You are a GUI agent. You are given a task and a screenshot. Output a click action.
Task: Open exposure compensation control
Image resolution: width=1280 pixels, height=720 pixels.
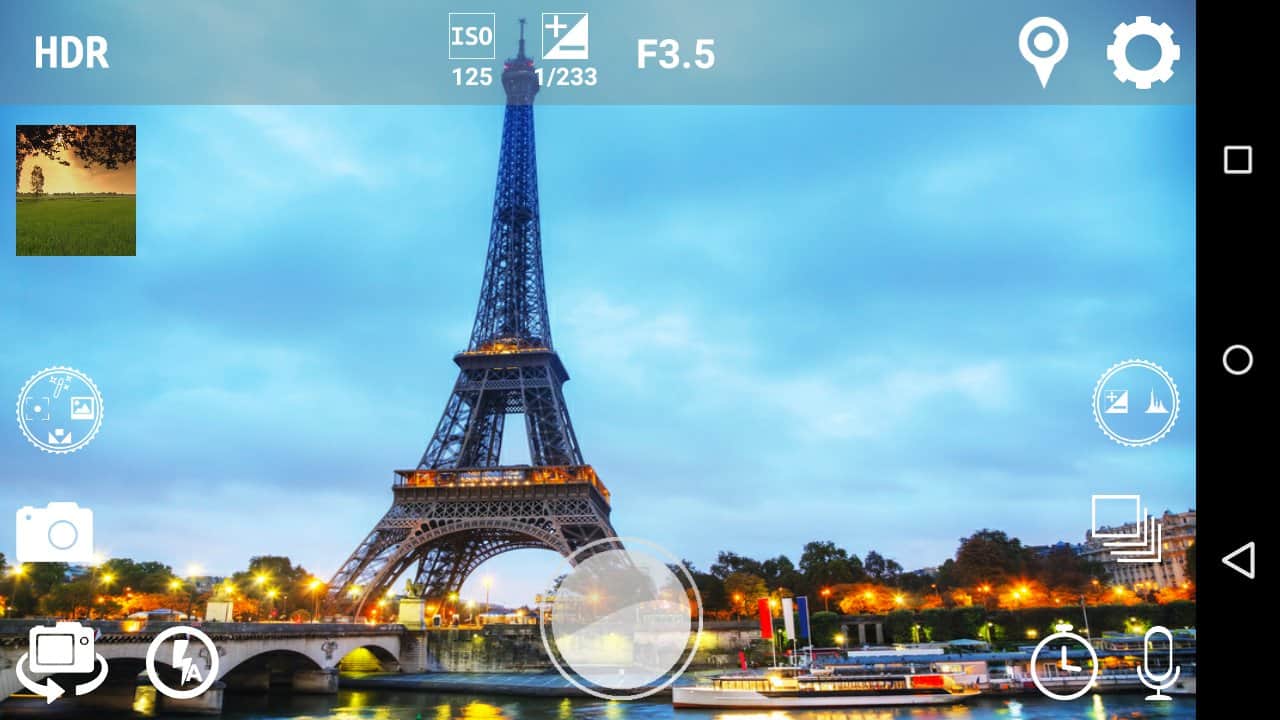pyautogui.click(x=565, y=50)
